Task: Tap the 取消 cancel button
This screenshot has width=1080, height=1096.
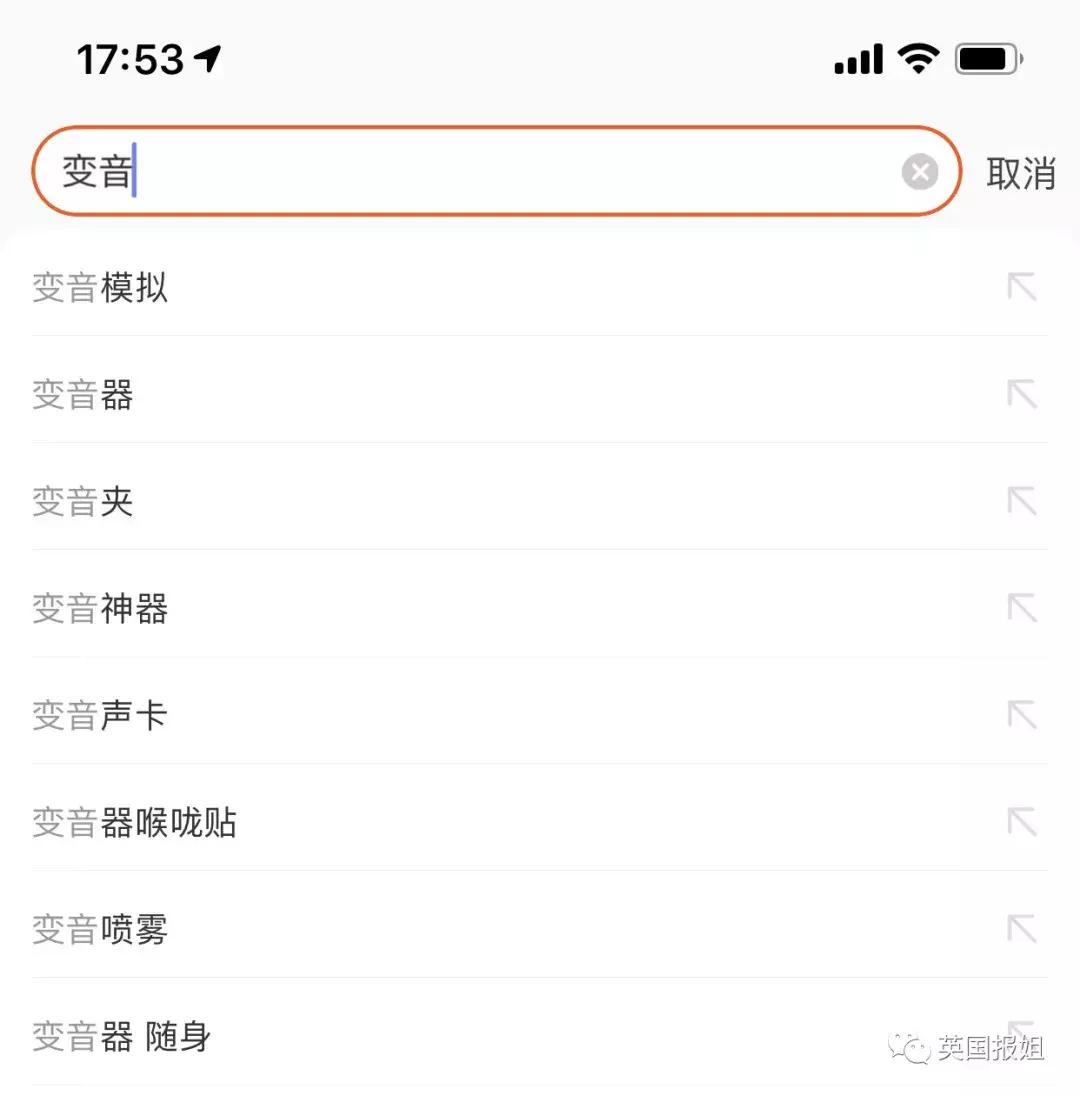Action: tap(1022, 172)
